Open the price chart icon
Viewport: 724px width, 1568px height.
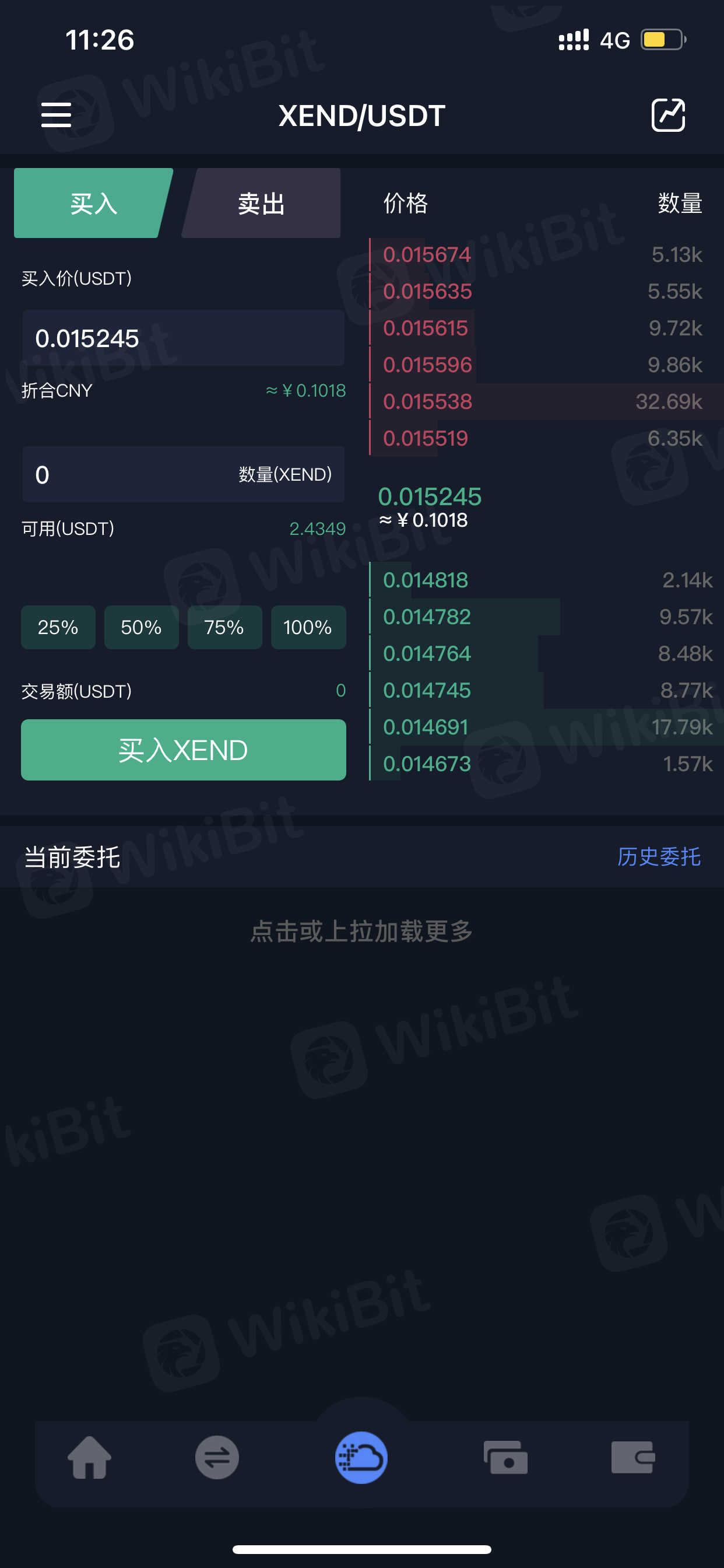[668, 115]
